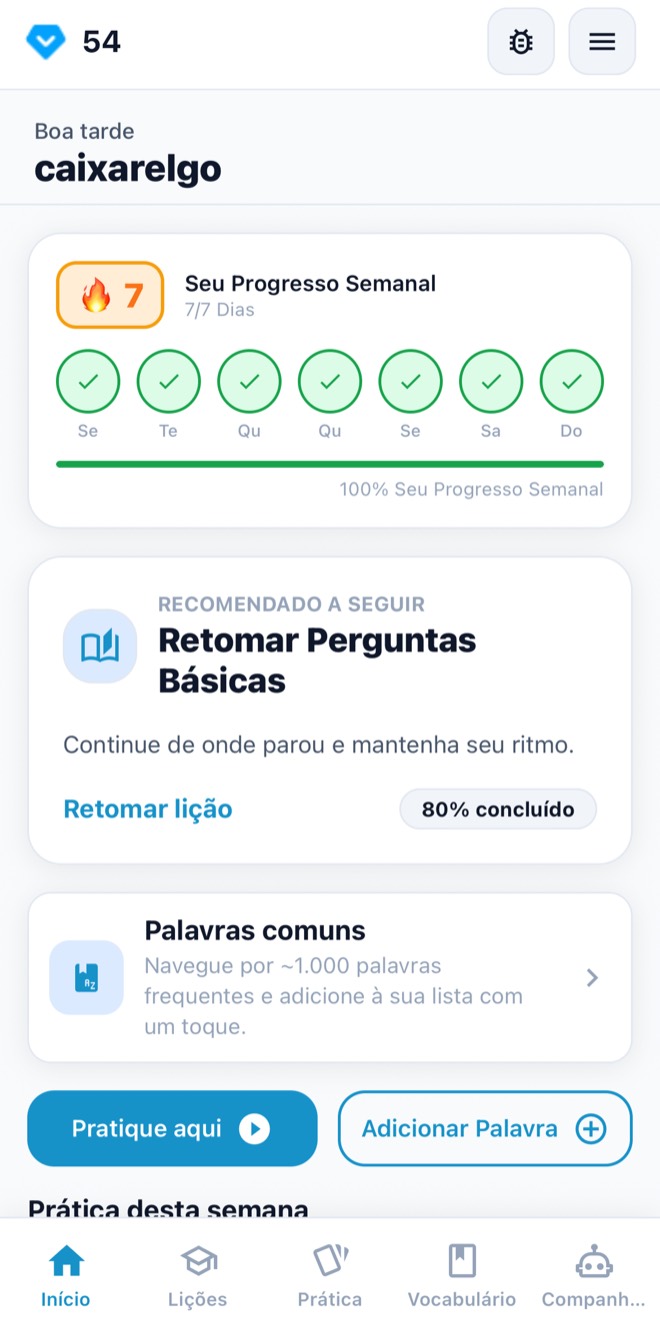Go to the Companheiro tab
The width and height of the screenshot is (660, 1342).
coord(593,1277)
